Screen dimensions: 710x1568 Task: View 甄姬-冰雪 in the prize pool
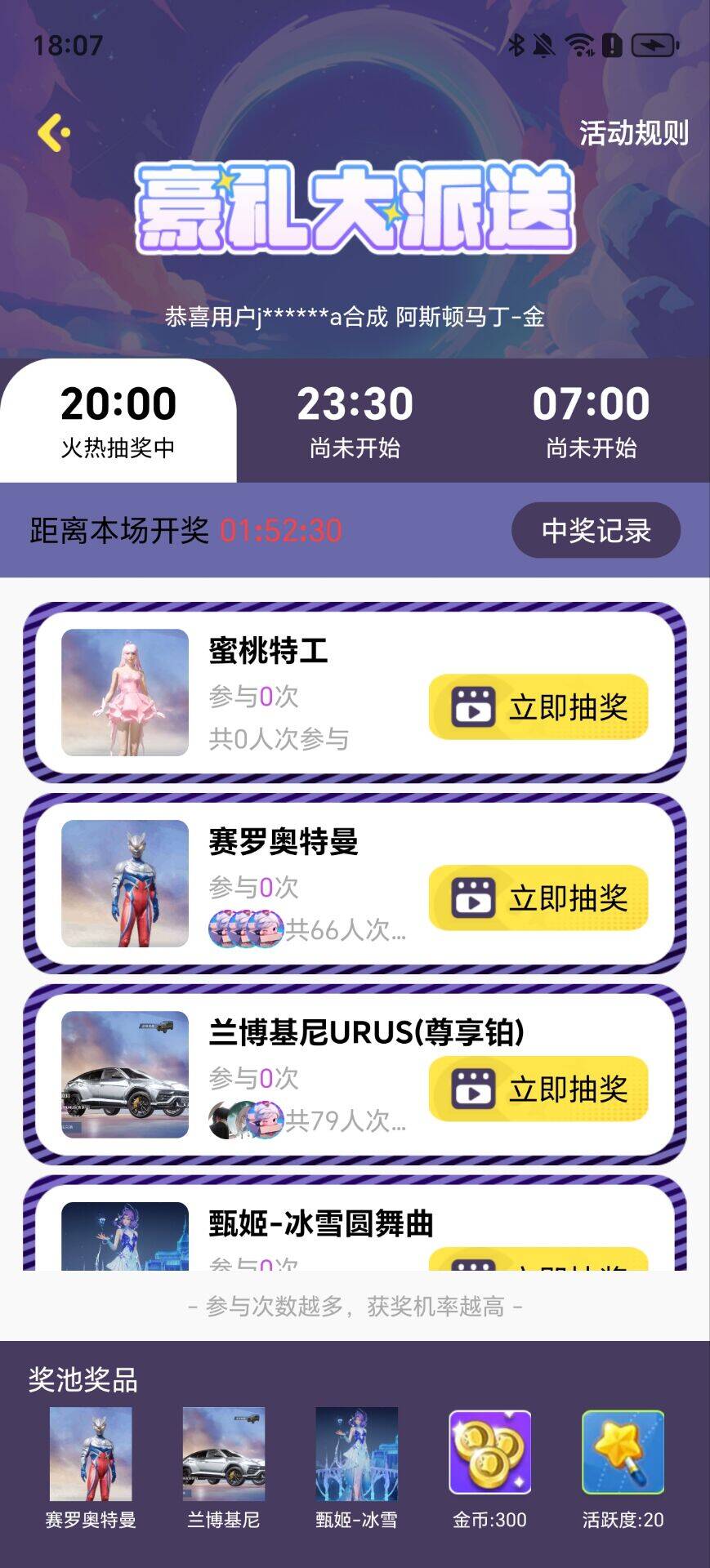tap(356, 1454)
